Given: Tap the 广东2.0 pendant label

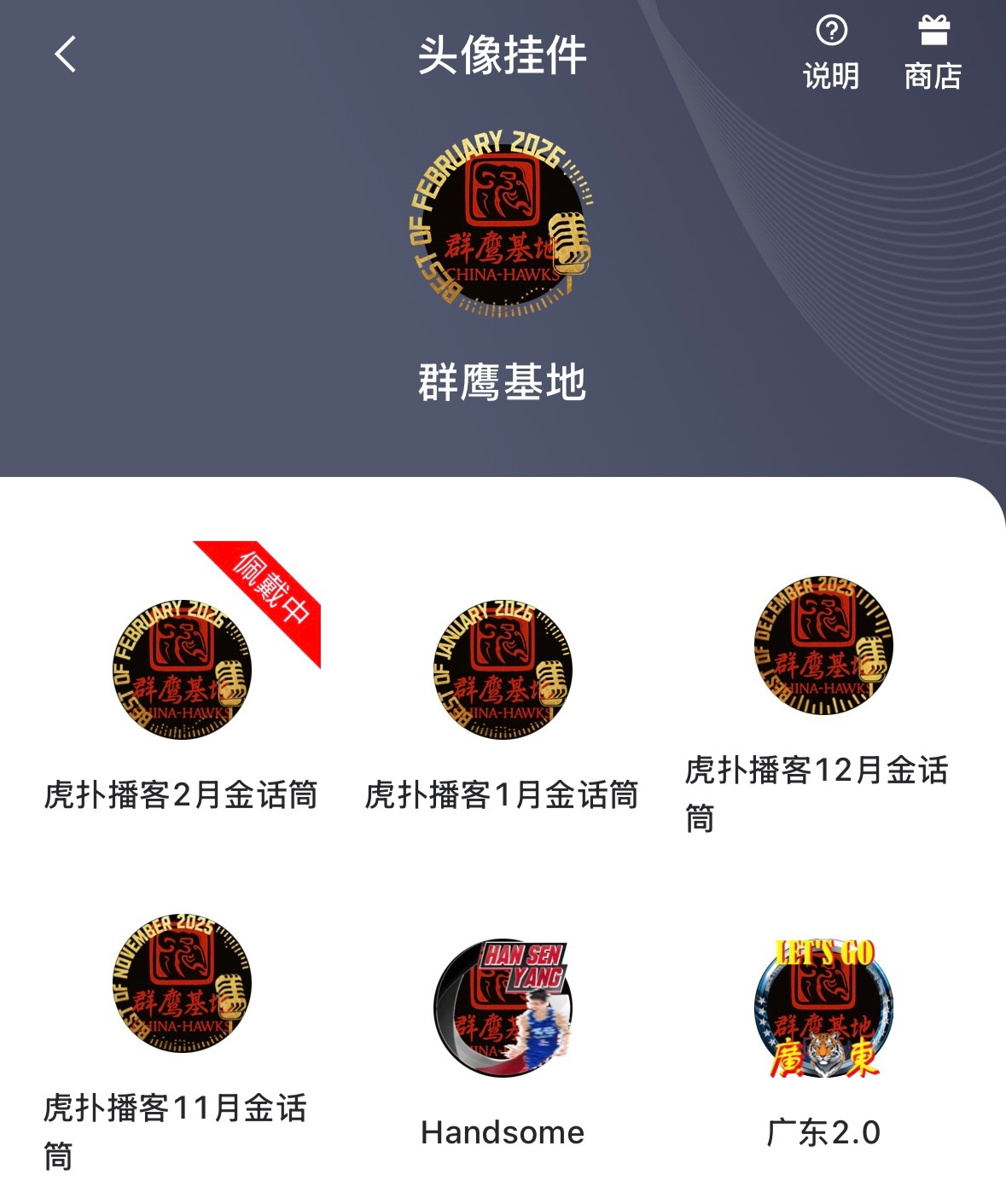Looking at the screenshot, I should tap(823, 1132).
